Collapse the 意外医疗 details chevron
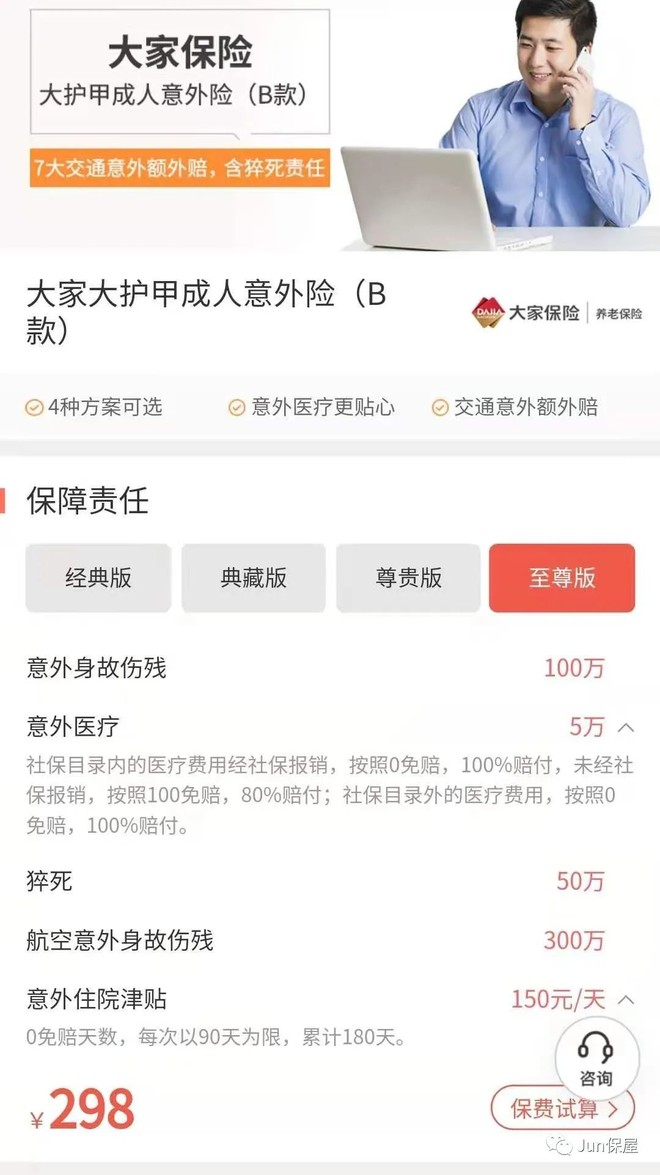This screenshot has height=1175, width=660. pos(626,727)
